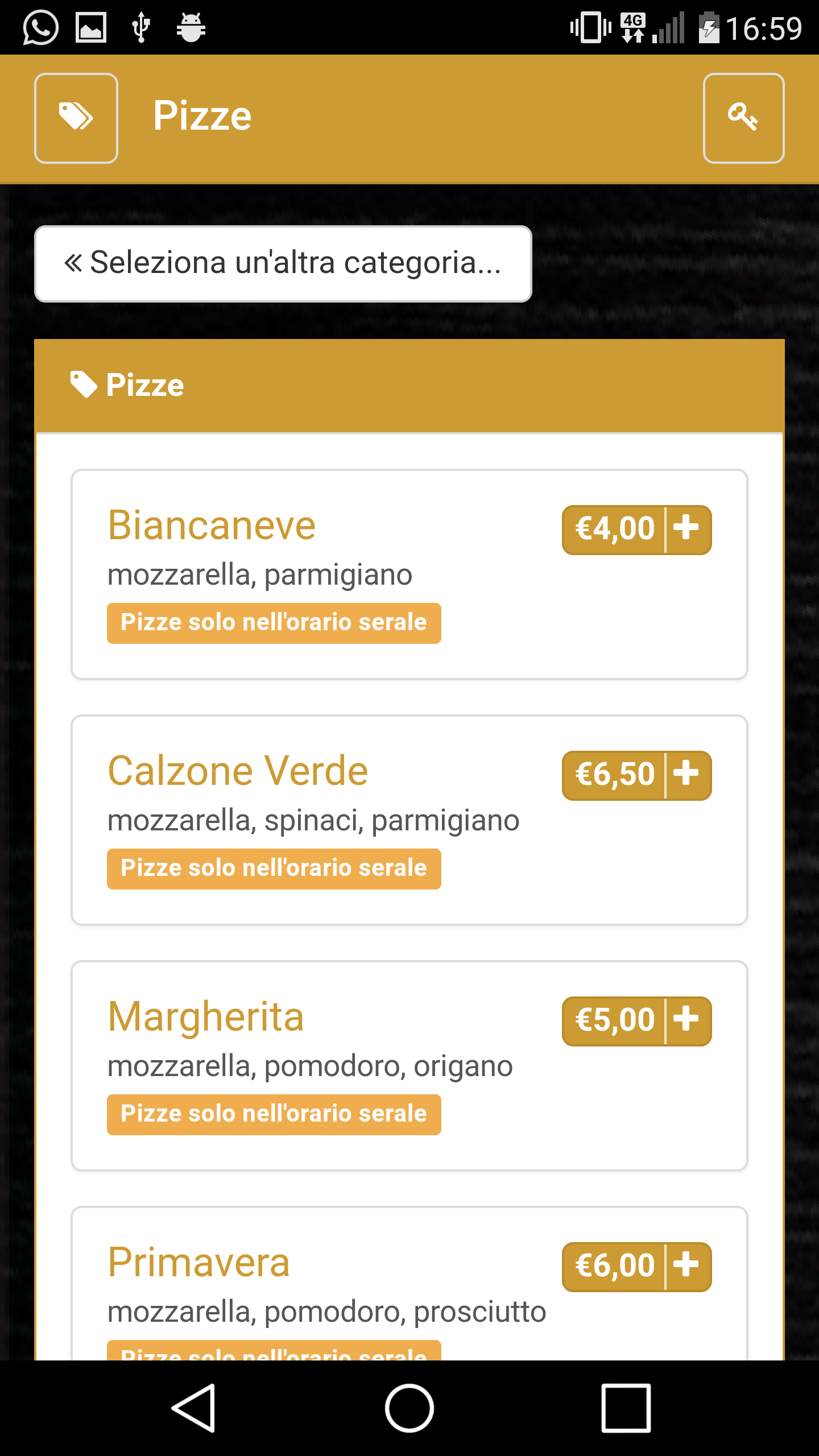Image resolution: width=819 pixels, height=1456 pixels.
Task: Tap the key icon in the header
Action: pos(743,118)
